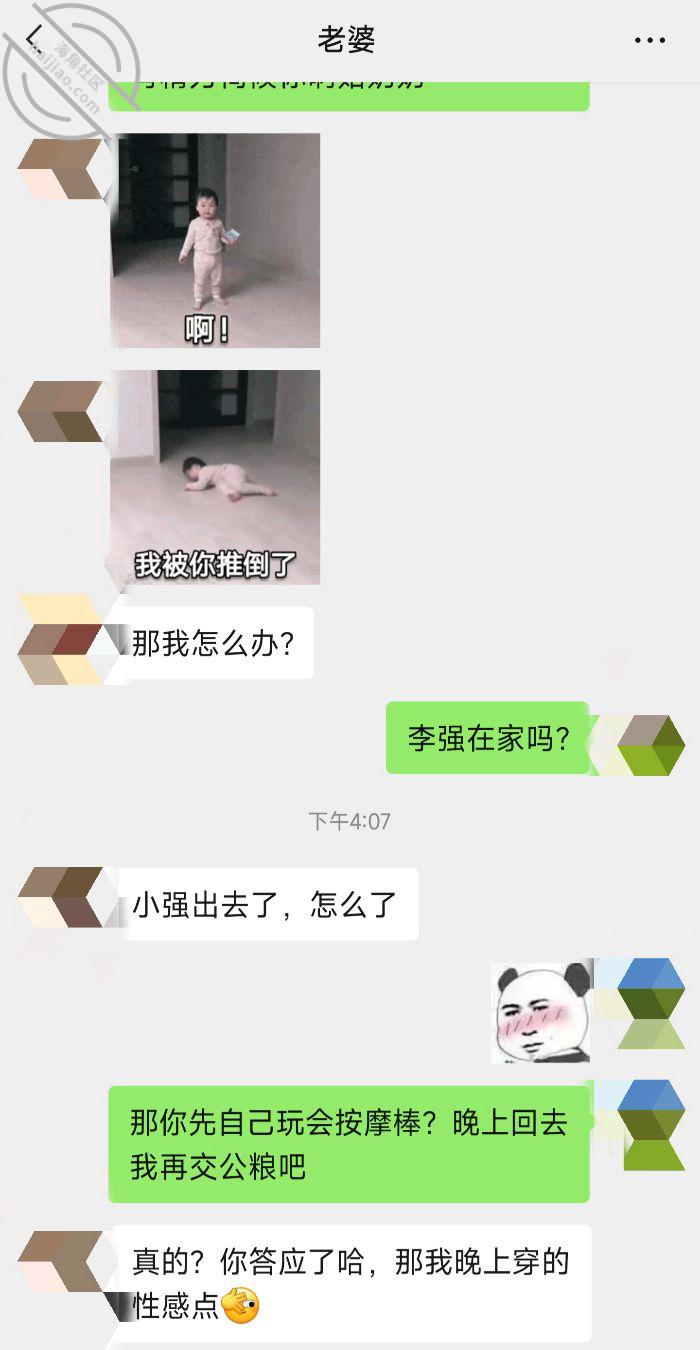View the sticker captioned 我被你推倒了
Viewport: 700px width, 1350px height.
(215, 477)
